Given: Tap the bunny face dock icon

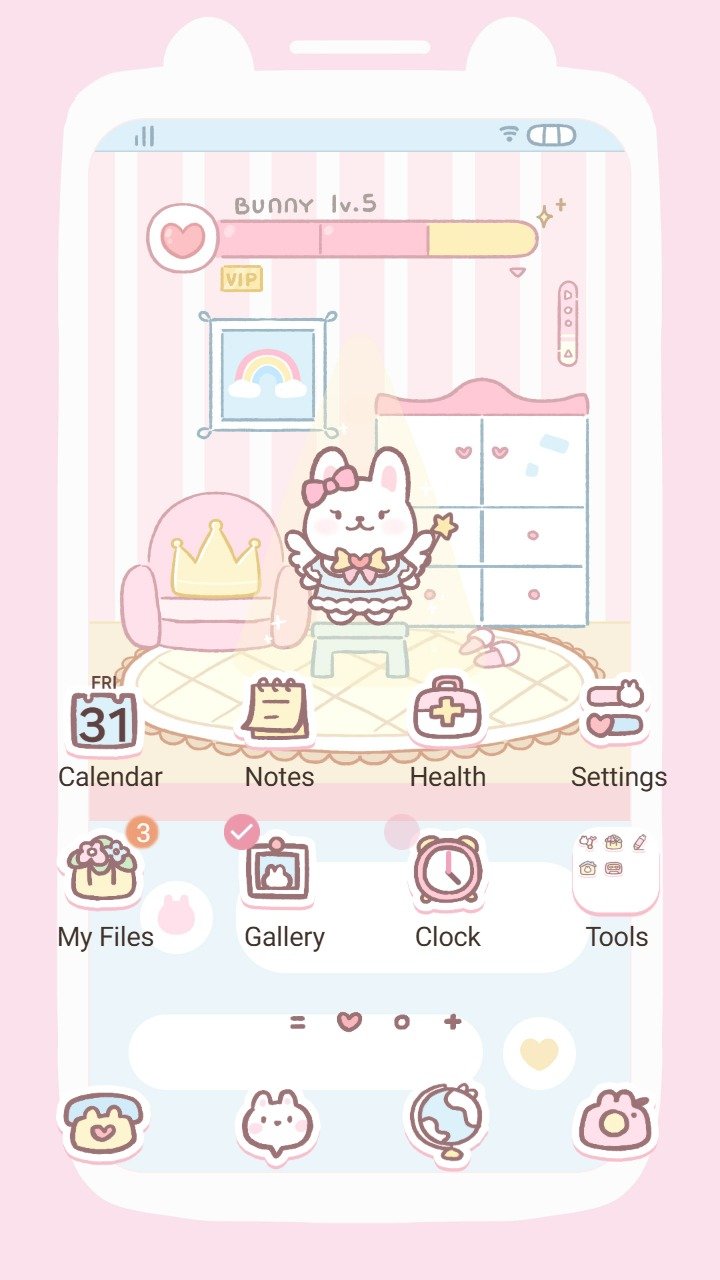Looking at the screenshot, I should coord(277,1122).
